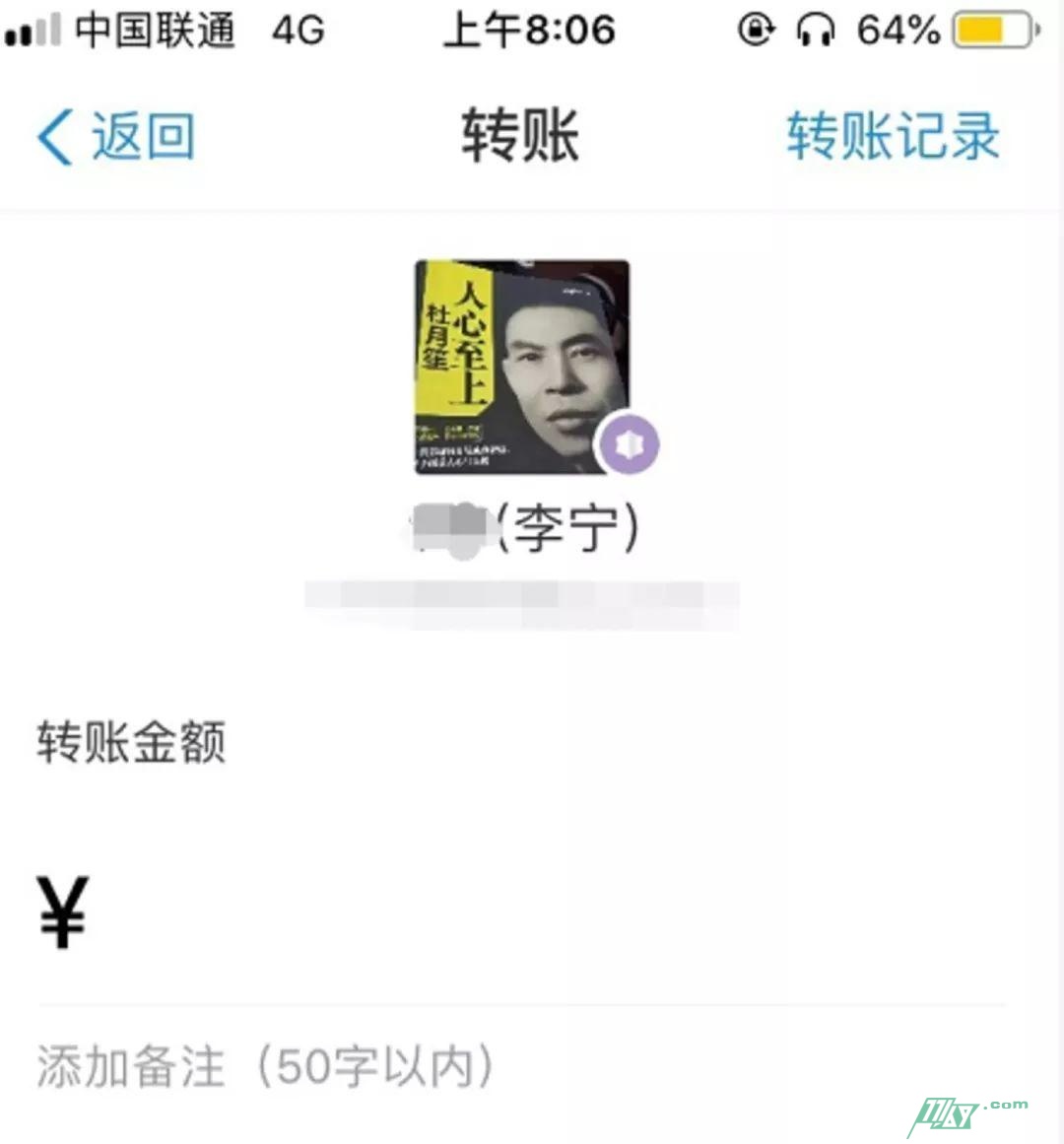Screen dimensions: 1064x1144
Task: Tap the yellow battery level bar
Action: point(980,30)
